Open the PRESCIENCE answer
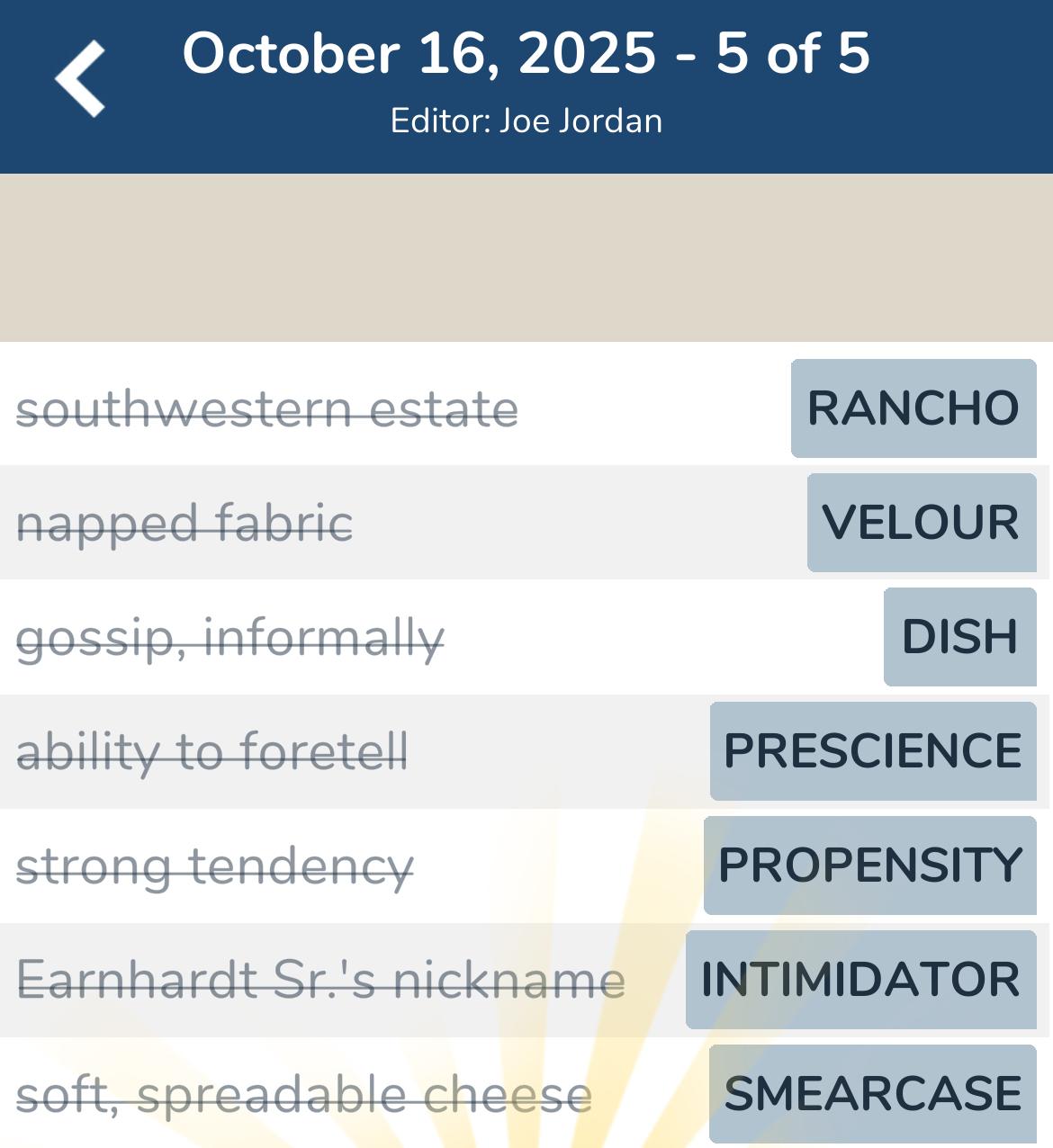Viewport: 1053px width, 1148px height. [872, 751]
